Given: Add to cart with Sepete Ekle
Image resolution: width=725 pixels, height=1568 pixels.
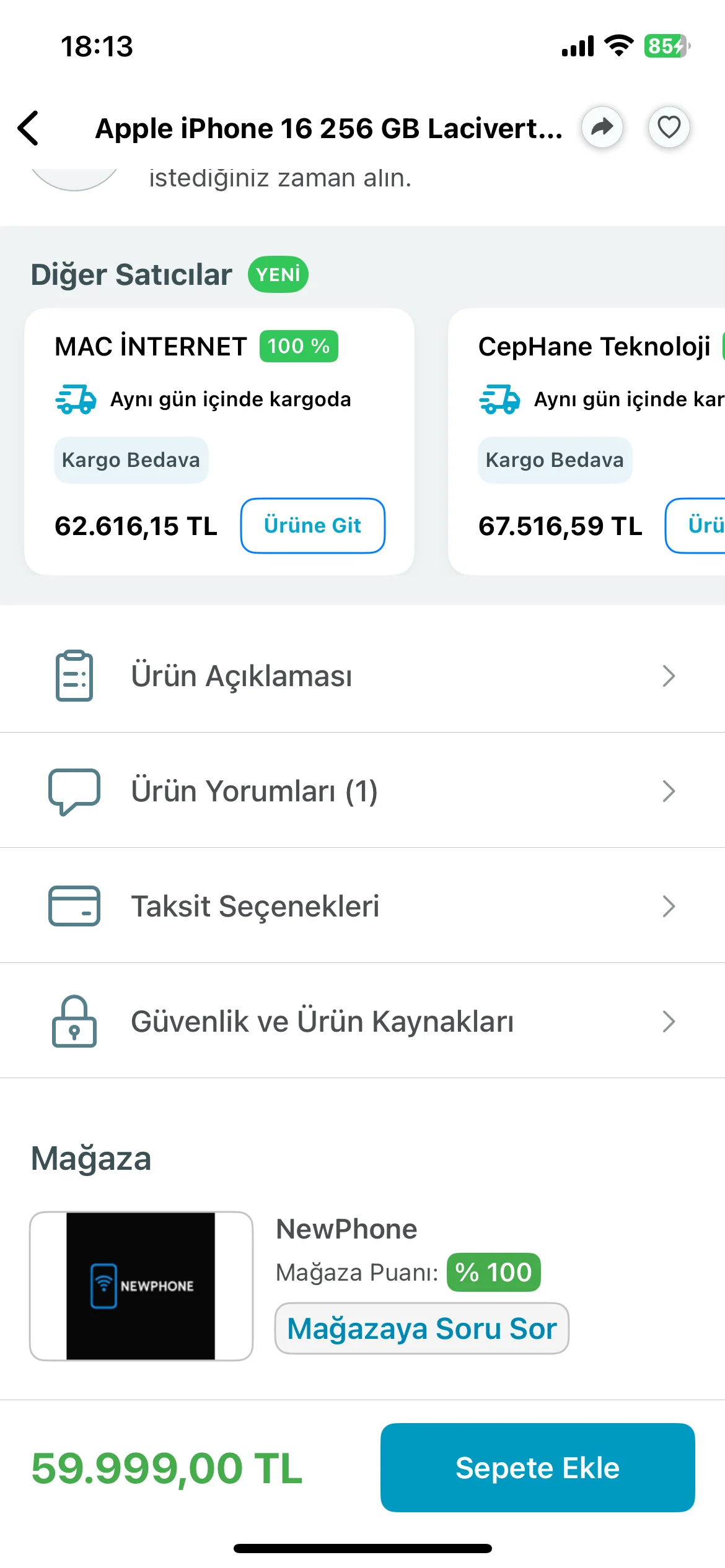Looking at the screenshot, I should click(x=537, y=1467).
